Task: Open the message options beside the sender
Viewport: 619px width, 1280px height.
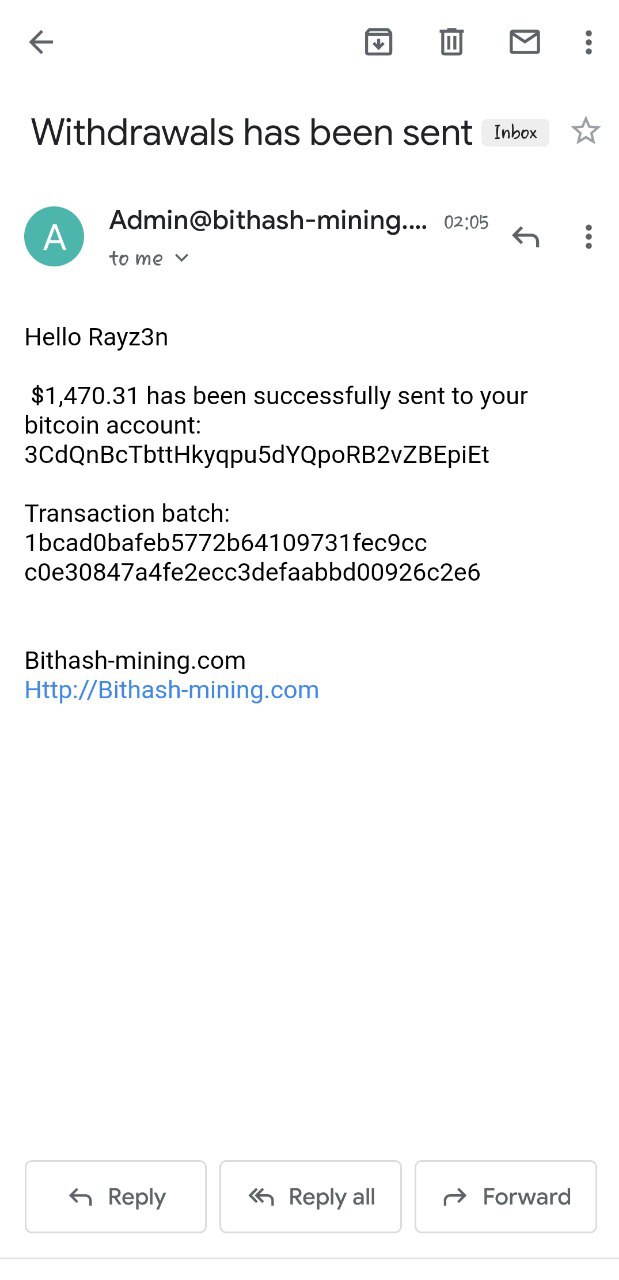Action: [588, 236]
